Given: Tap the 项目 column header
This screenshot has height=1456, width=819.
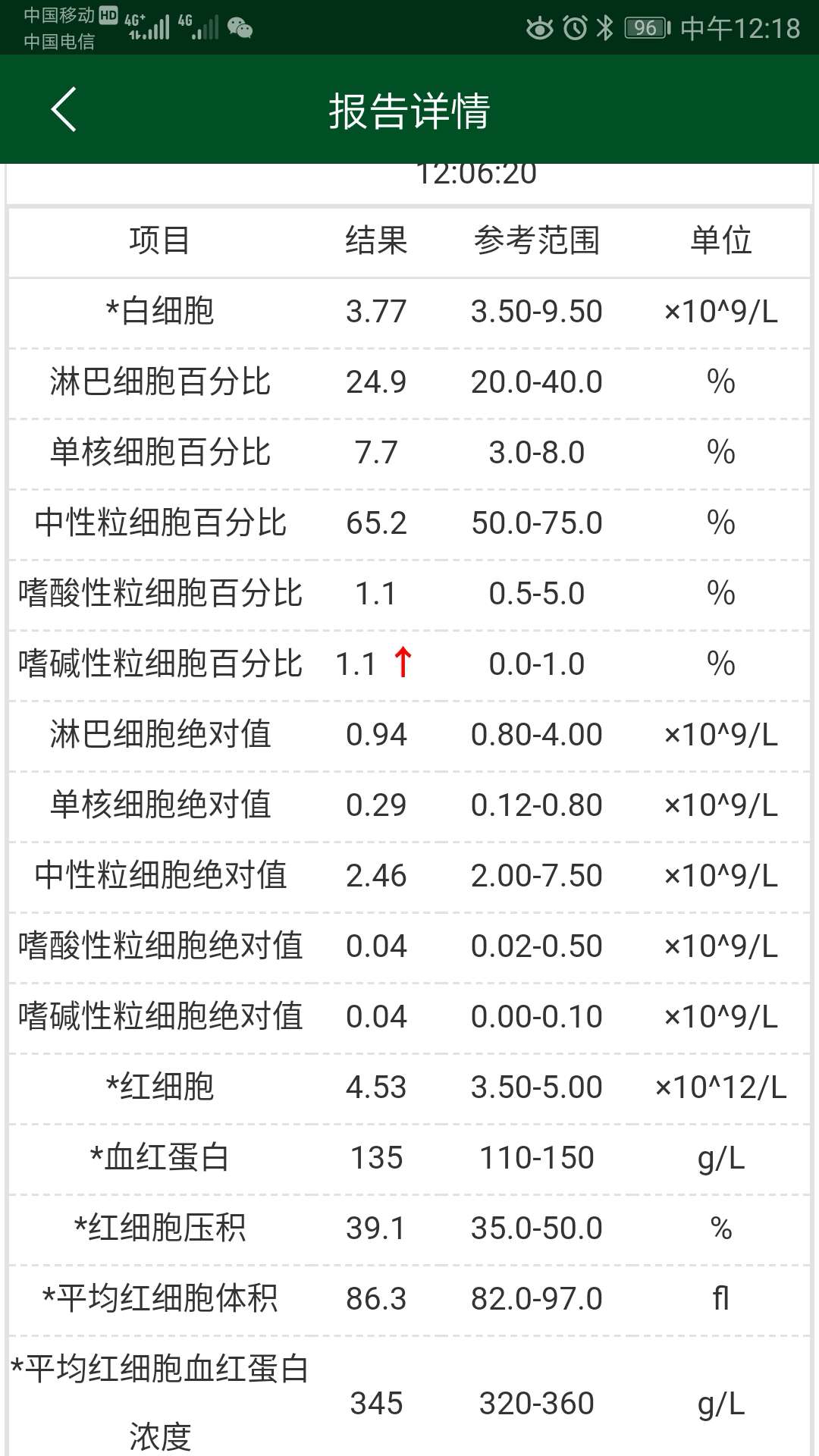Looking at the screenshot, I should click(x=158, y=241).
